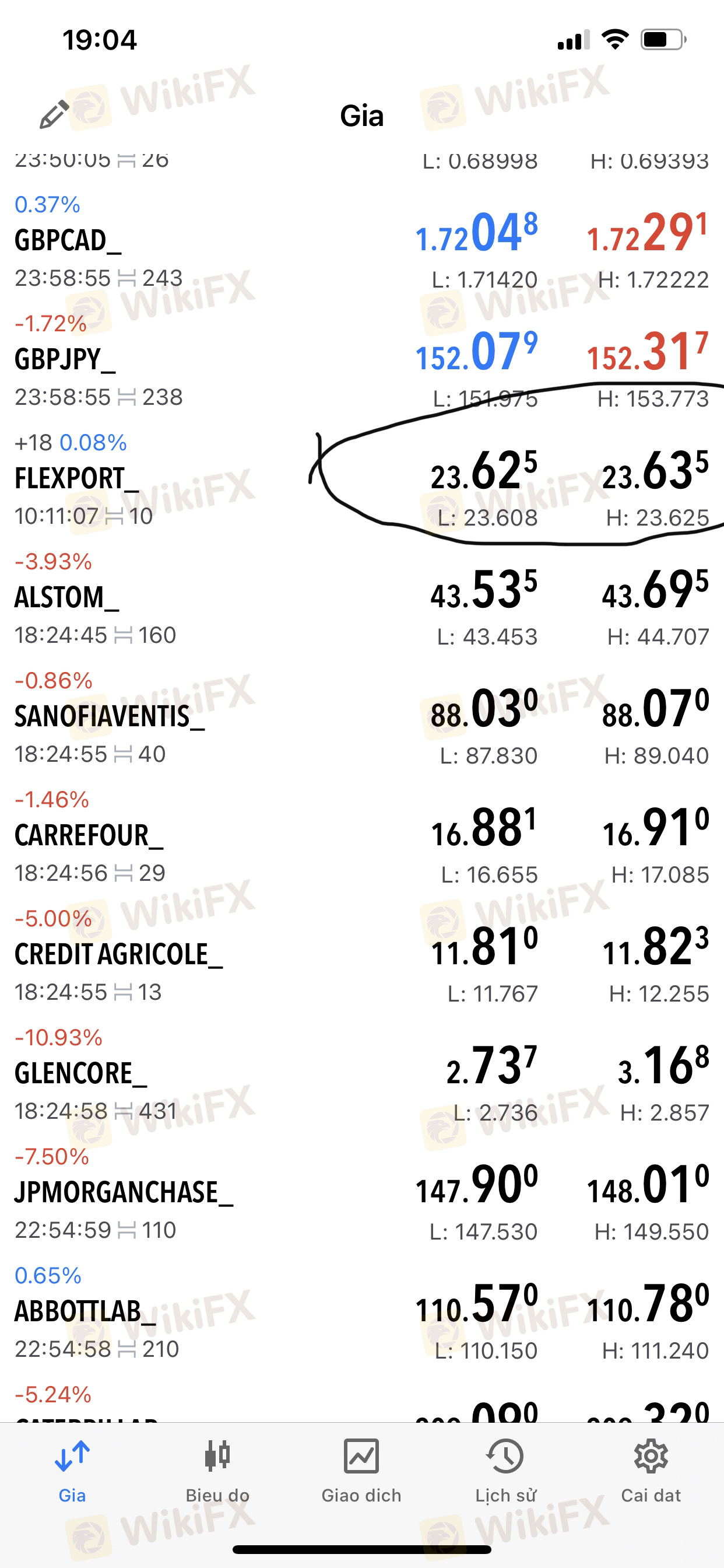Select the FLEXPORT_ symbol row
Image resolution: width=724 pixels, height=1568 pixels.
click(x=362, y=480)
